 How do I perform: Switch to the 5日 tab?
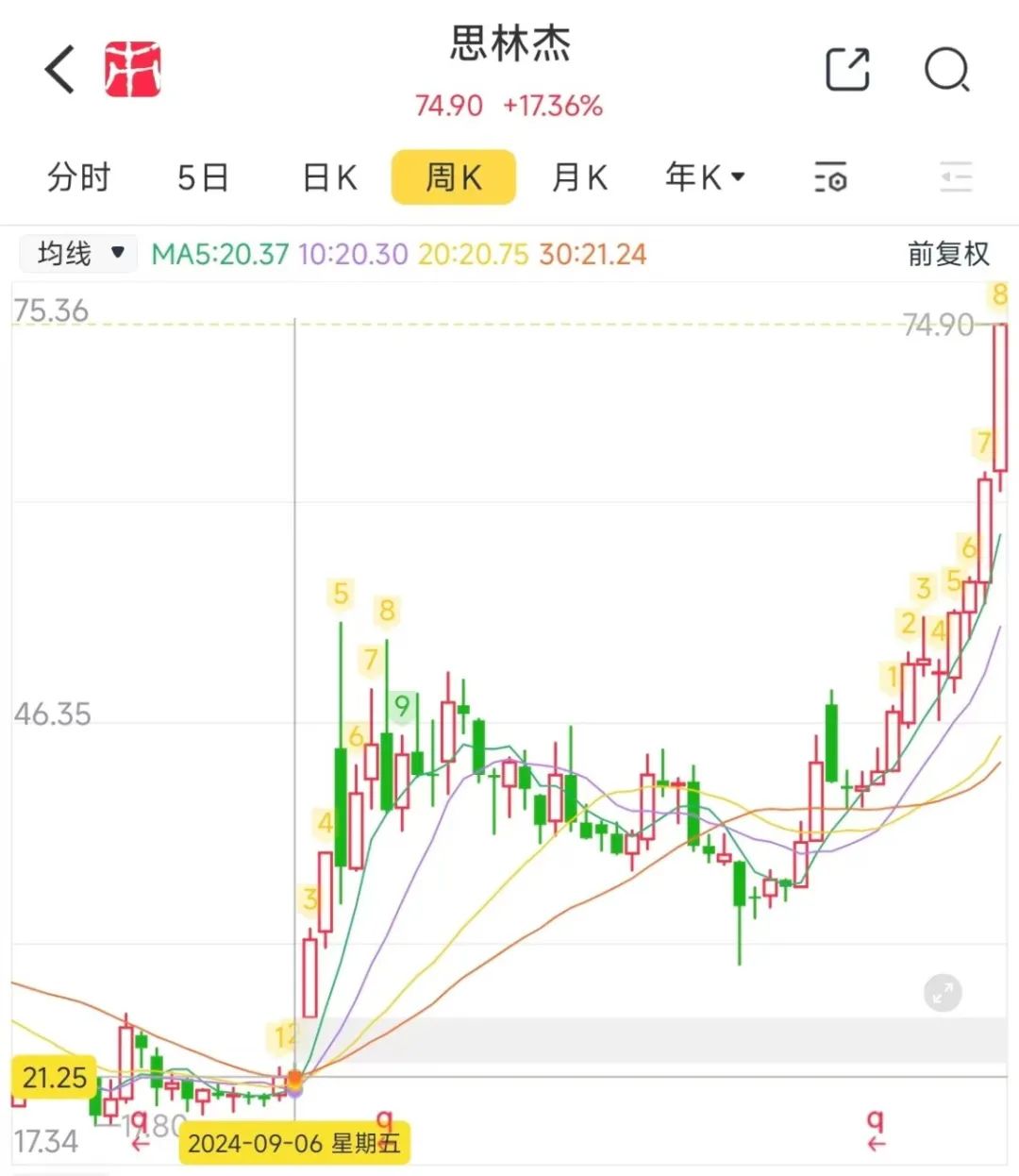click(203, 177)
